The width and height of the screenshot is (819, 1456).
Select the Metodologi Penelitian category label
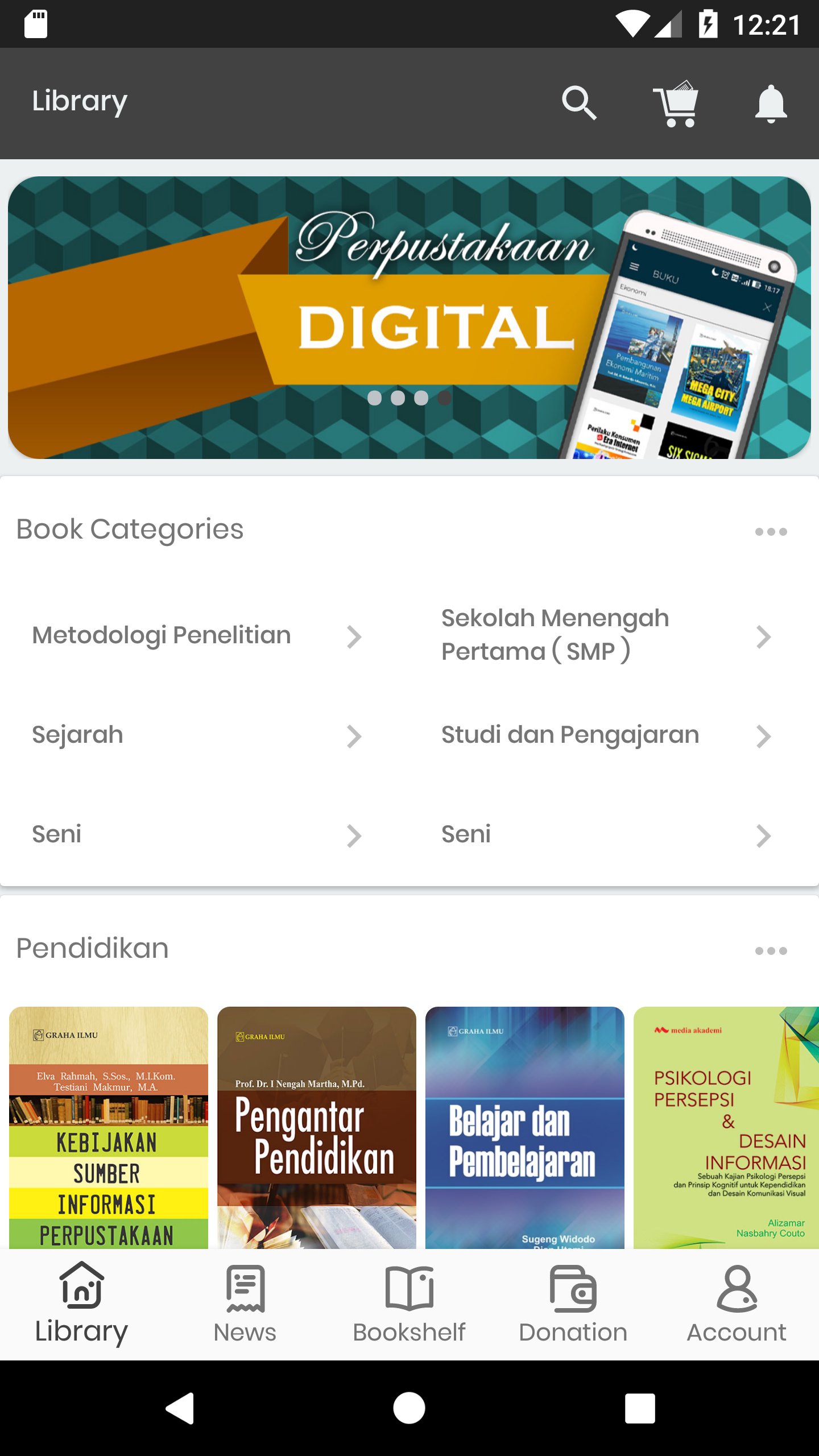pyautogui.click(x=161, y=635)
